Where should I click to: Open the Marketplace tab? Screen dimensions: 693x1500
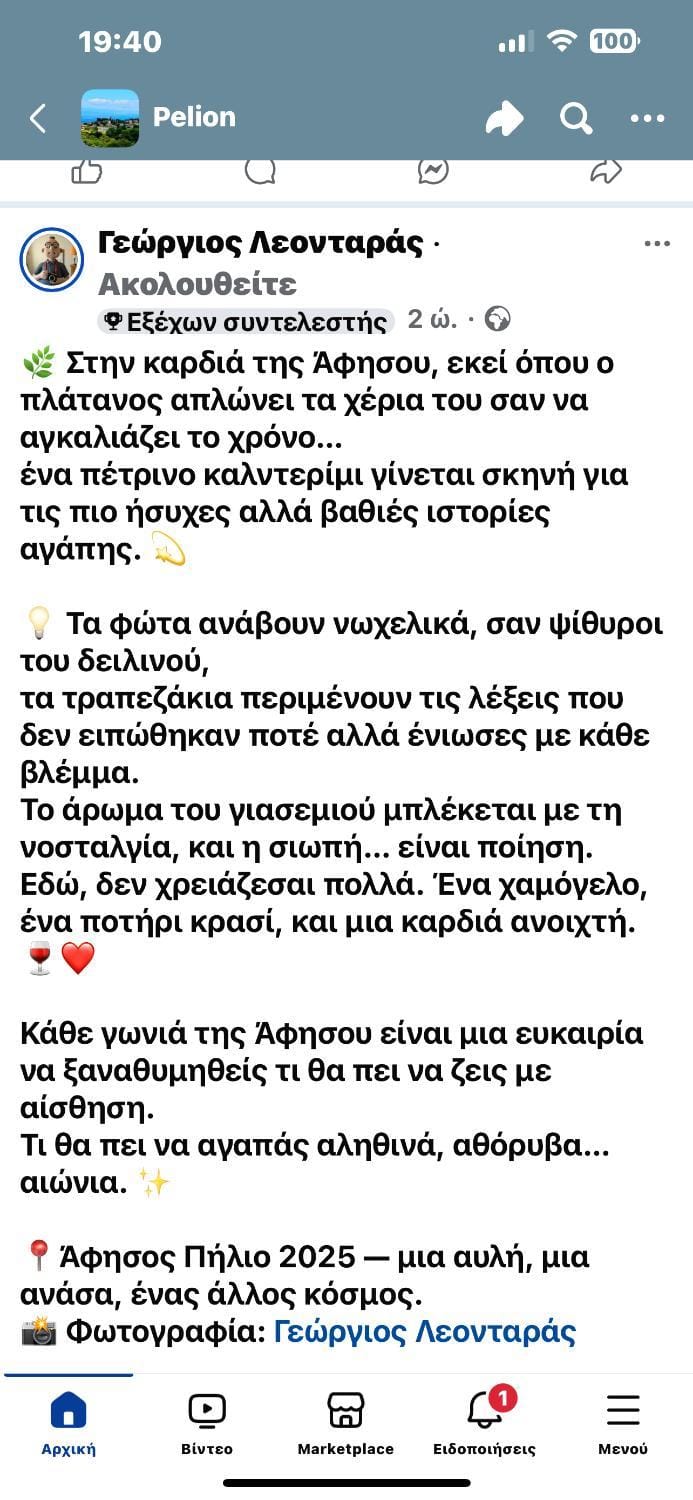coord(346,1423)
